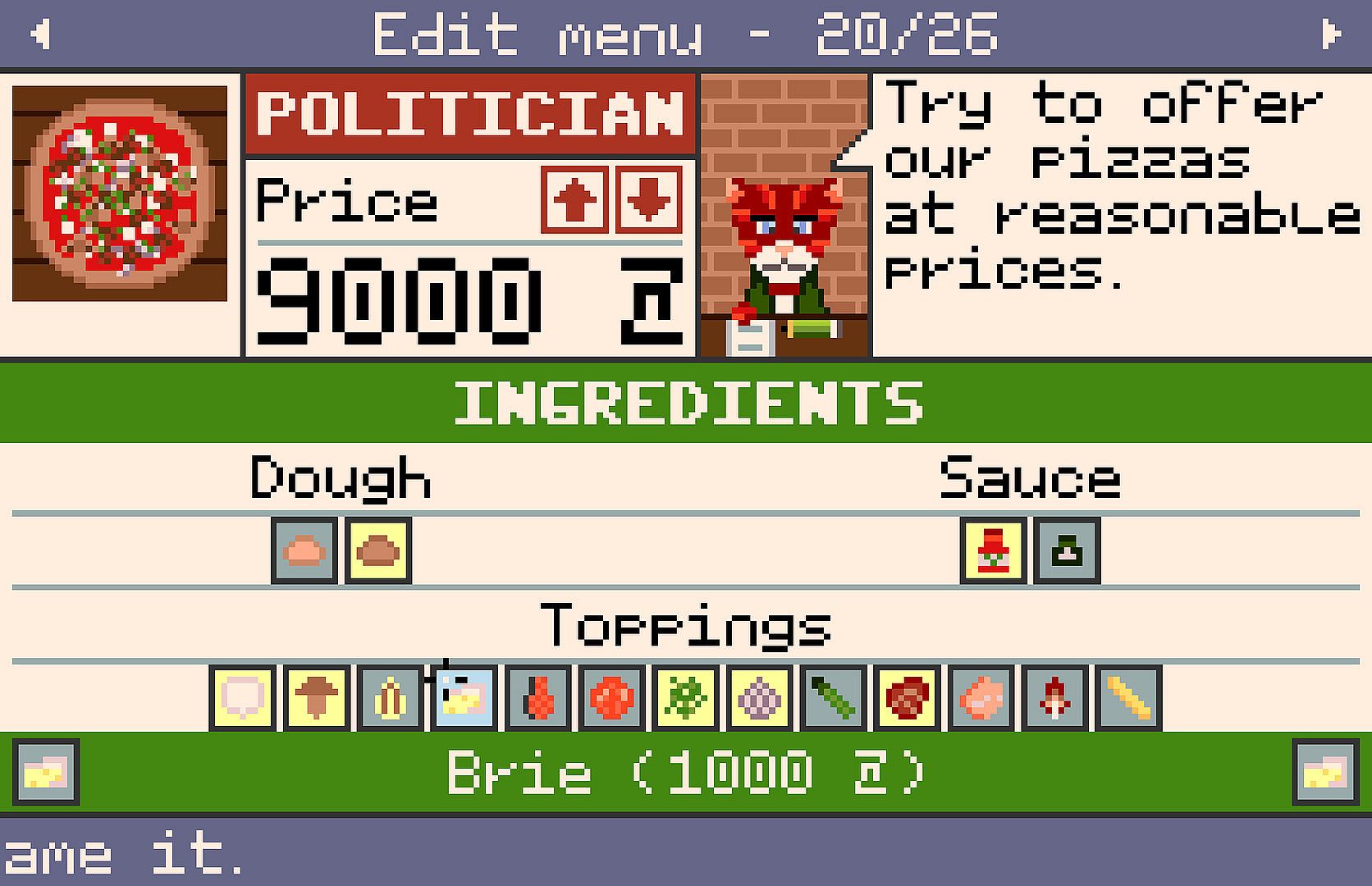The image size is (1372, 886).
Task: Toggle the white mozzarella topping
Action: [242, 698]
